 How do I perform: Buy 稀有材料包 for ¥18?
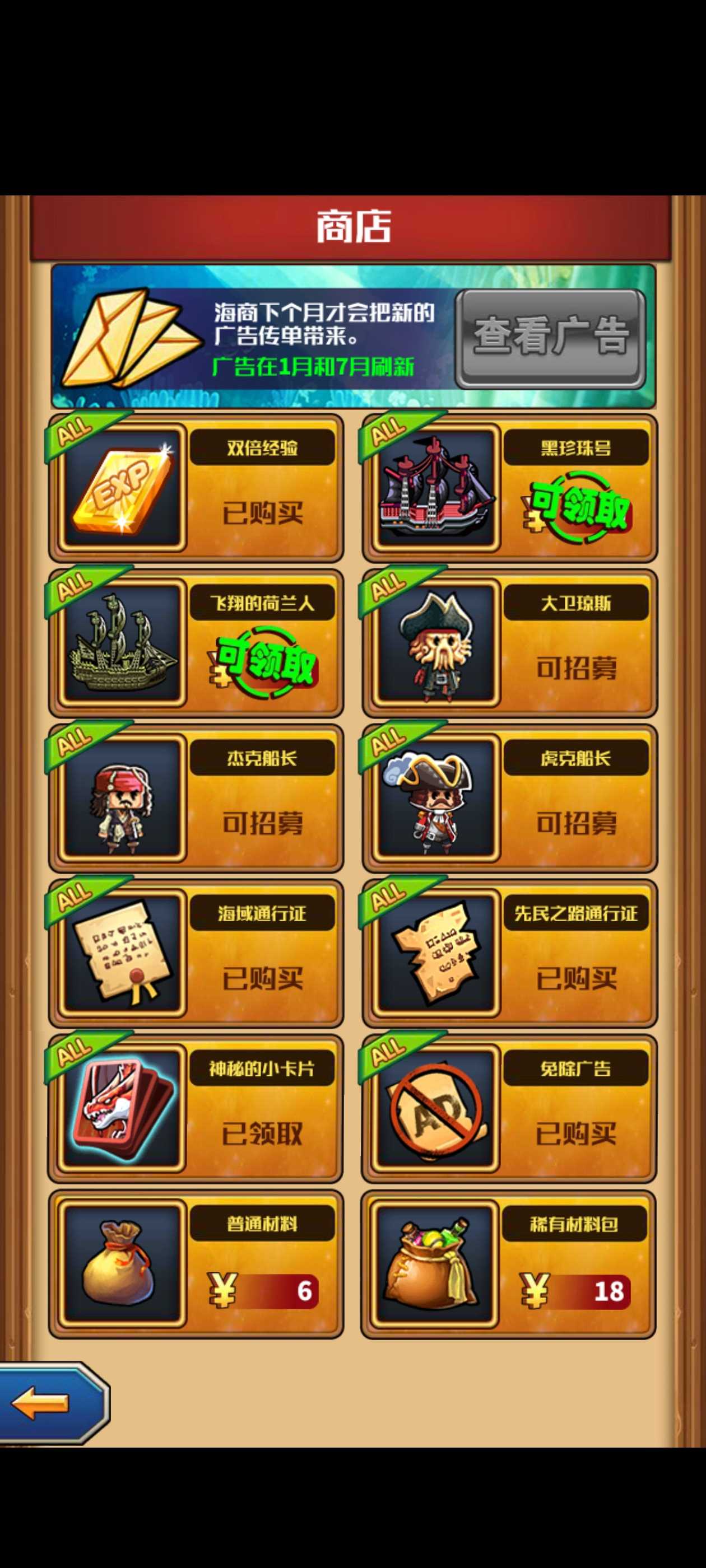click(x=575, y=1291)
